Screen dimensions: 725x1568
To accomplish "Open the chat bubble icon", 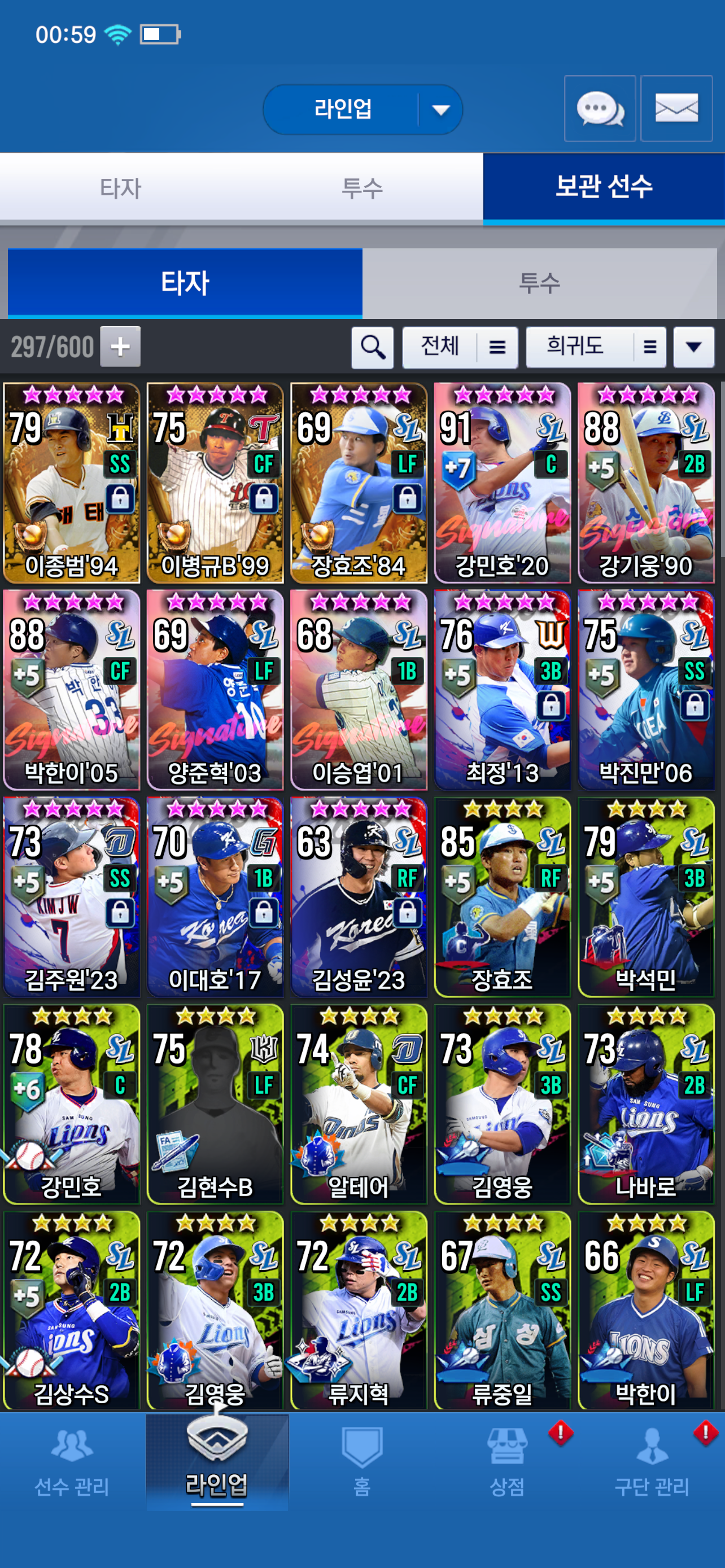I will tap(600, 109).
